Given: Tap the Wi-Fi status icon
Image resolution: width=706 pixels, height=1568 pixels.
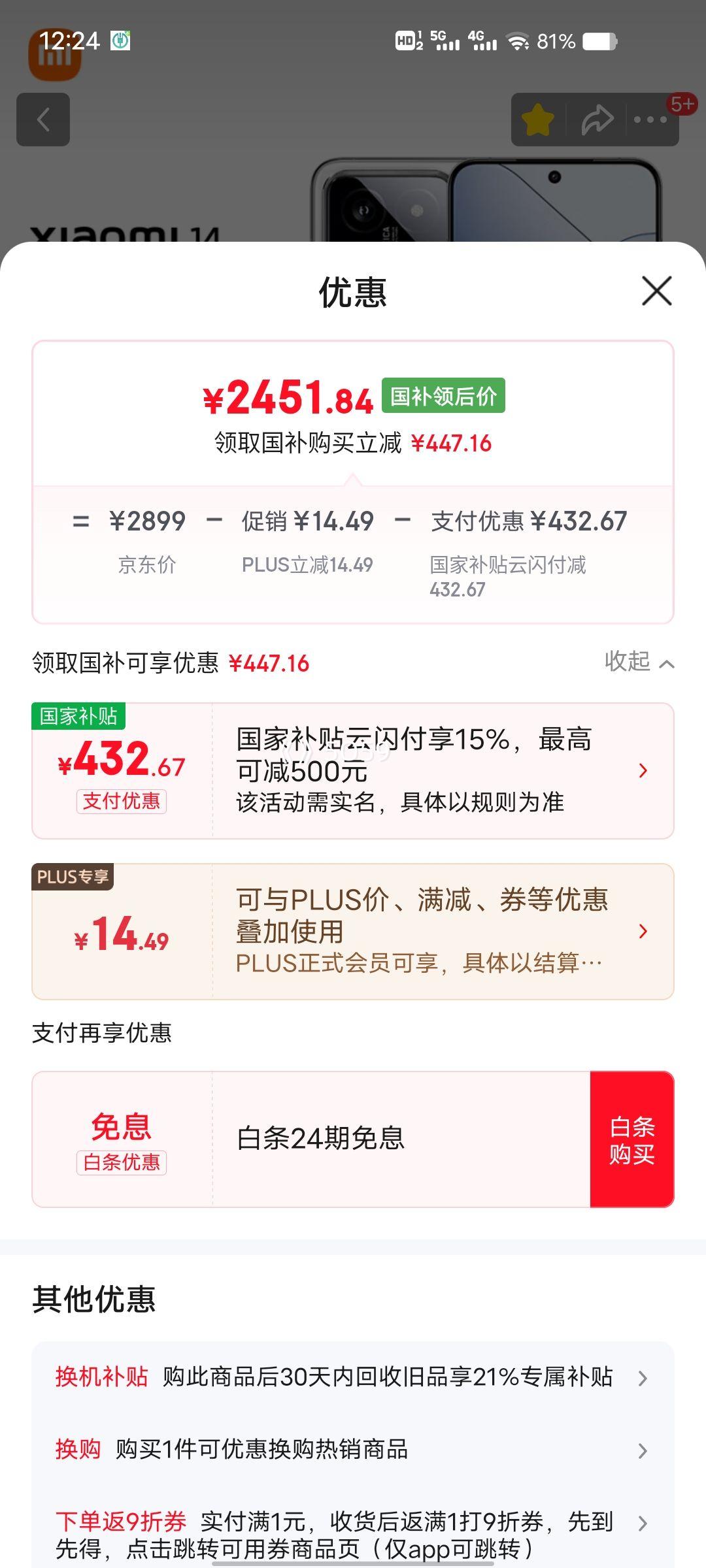Looking at the screenshot, I should 518,42.
